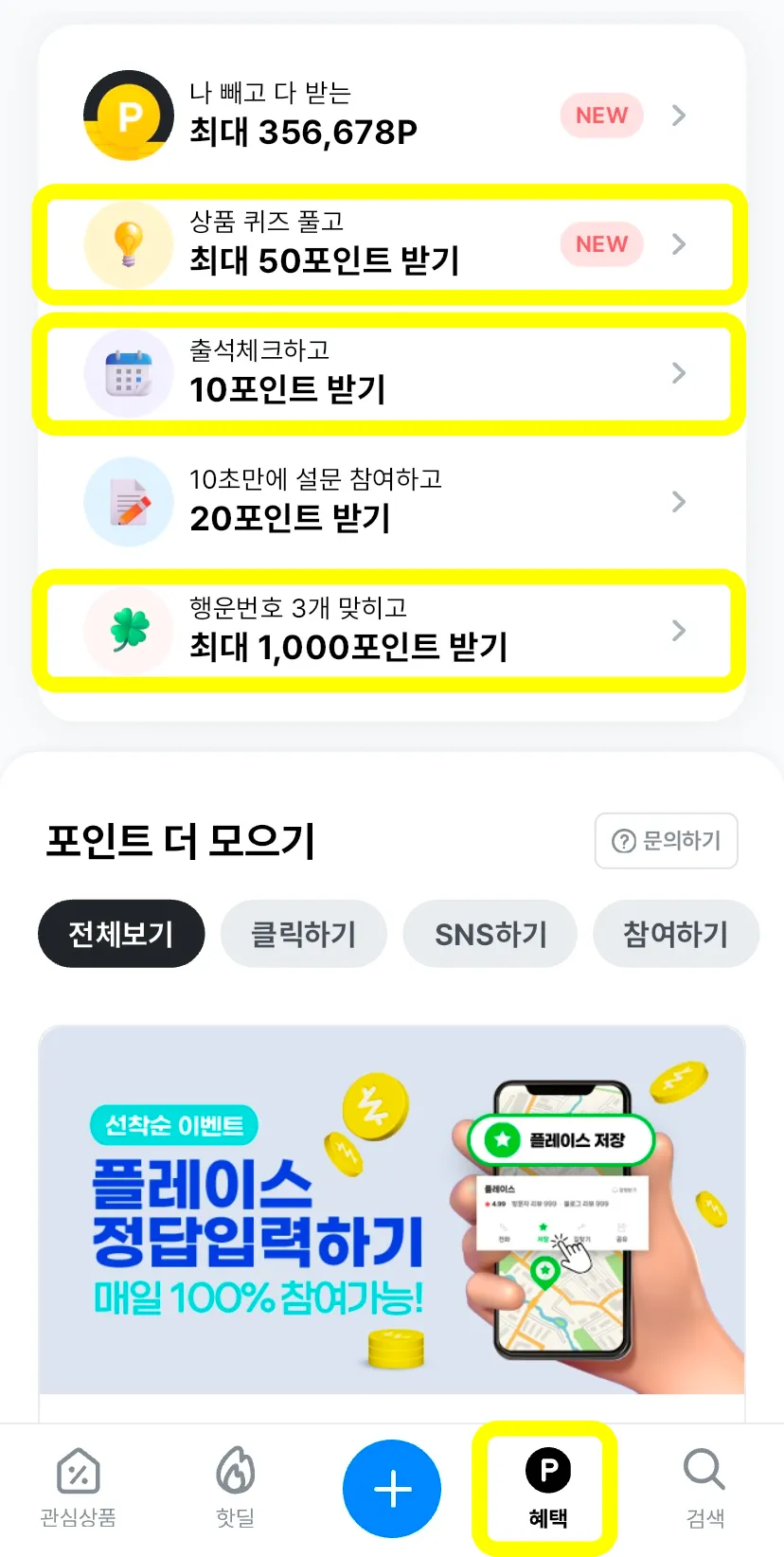
Task: Click the 전체보기 filter button
Action: [121, 934]
